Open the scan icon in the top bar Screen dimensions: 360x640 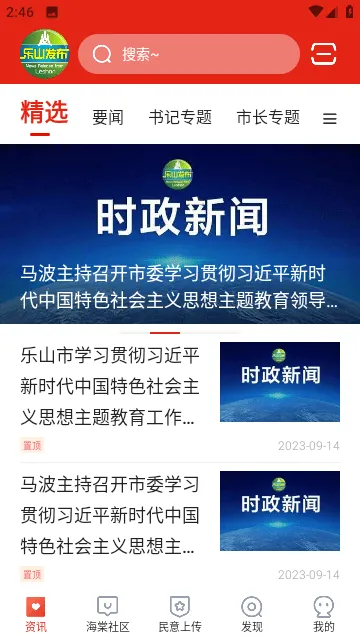pyautogui.click(x=324, y=54)
